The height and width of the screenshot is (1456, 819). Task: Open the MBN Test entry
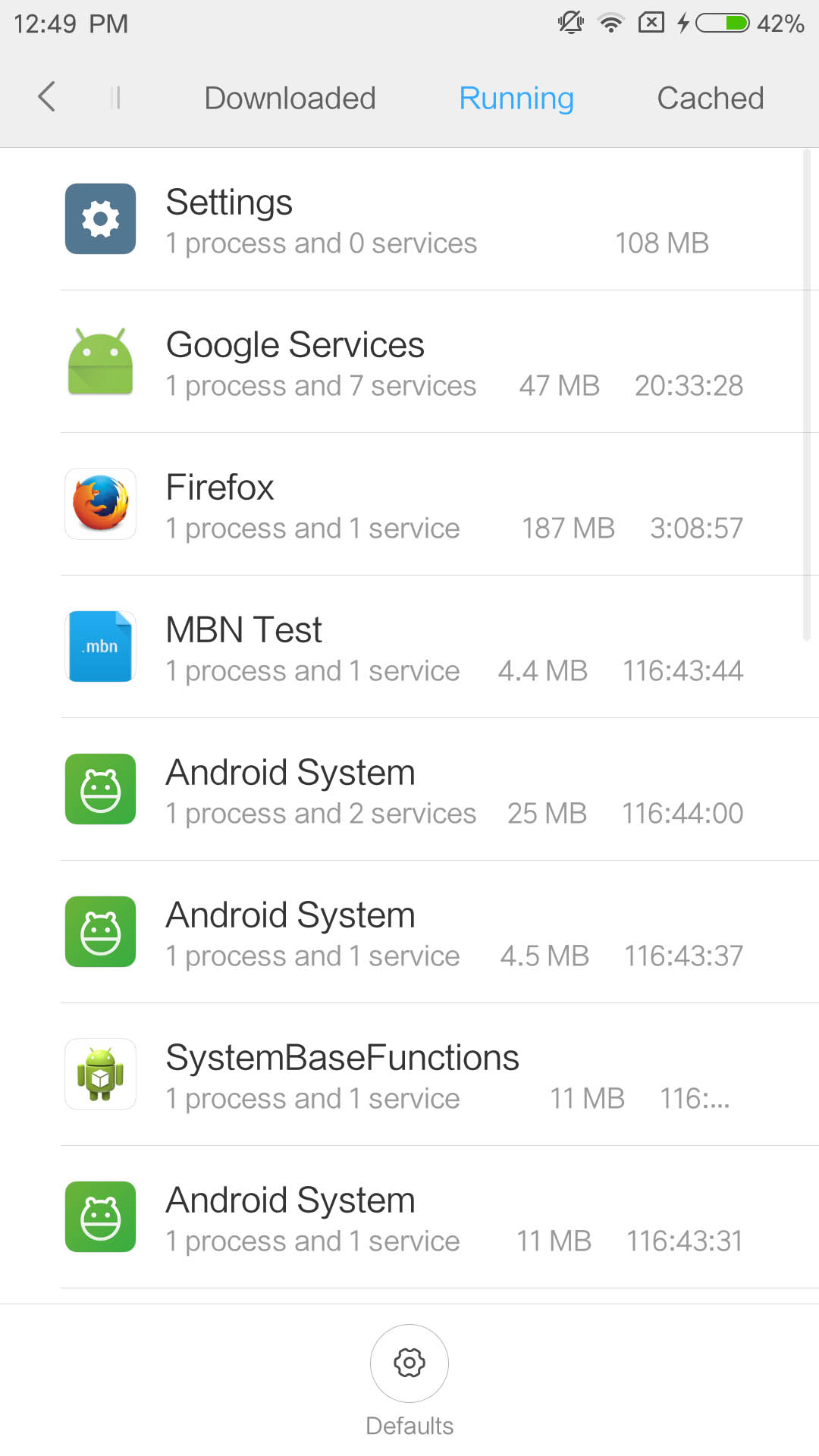pos(409,647)
